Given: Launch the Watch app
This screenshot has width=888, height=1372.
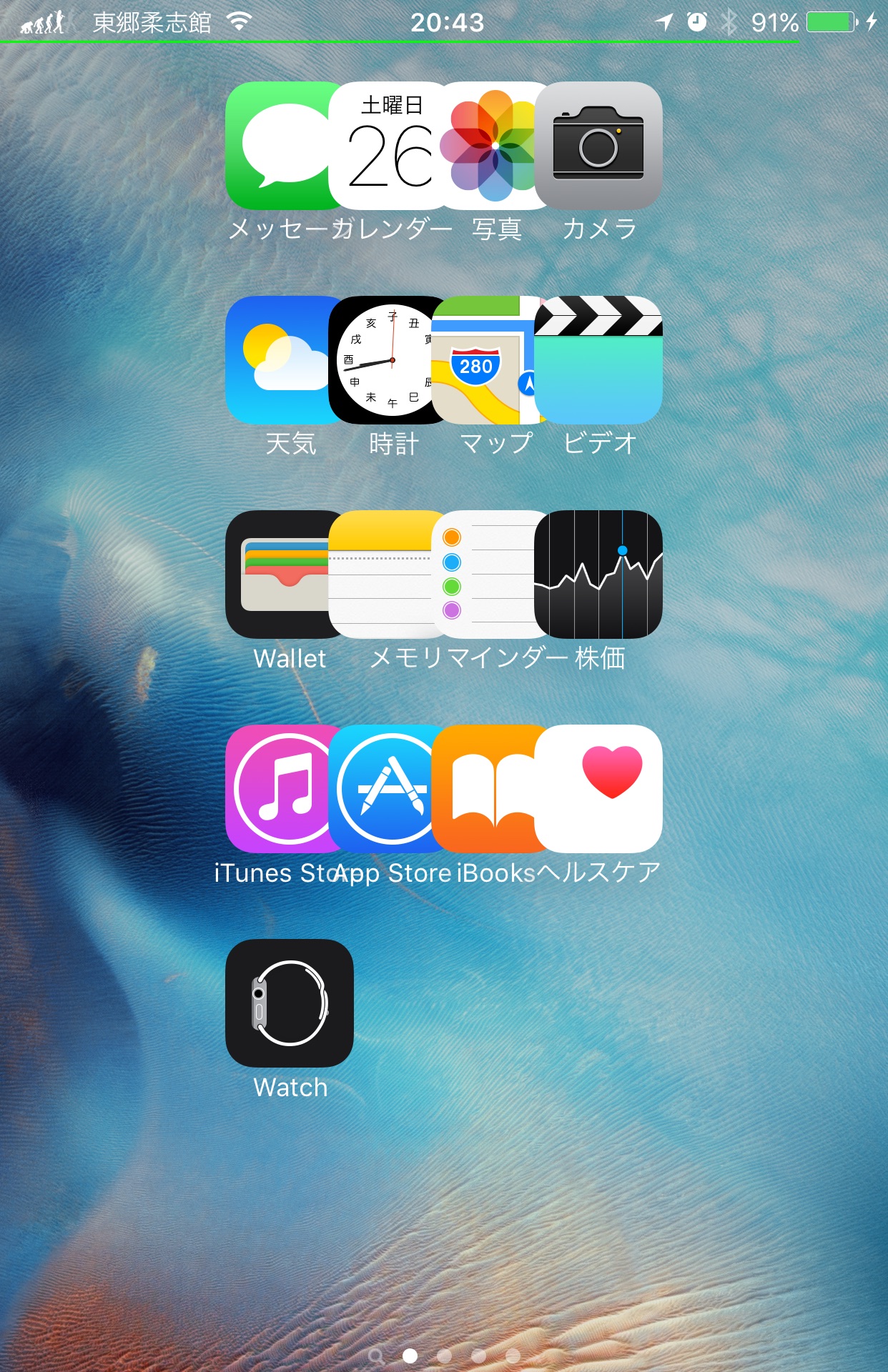Looking at the screenshot, I should (290, 1003).
